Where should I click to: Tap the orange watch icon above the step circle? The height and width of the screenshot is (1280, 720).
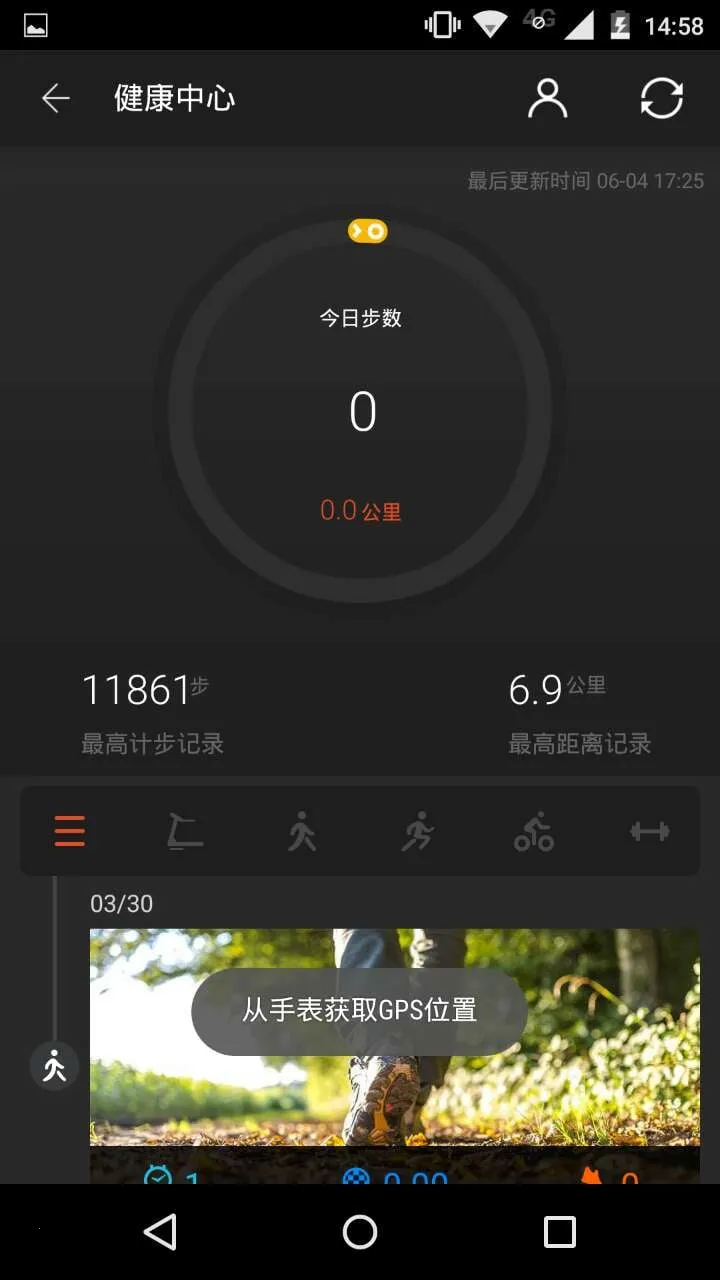click(x=367, y=231)
